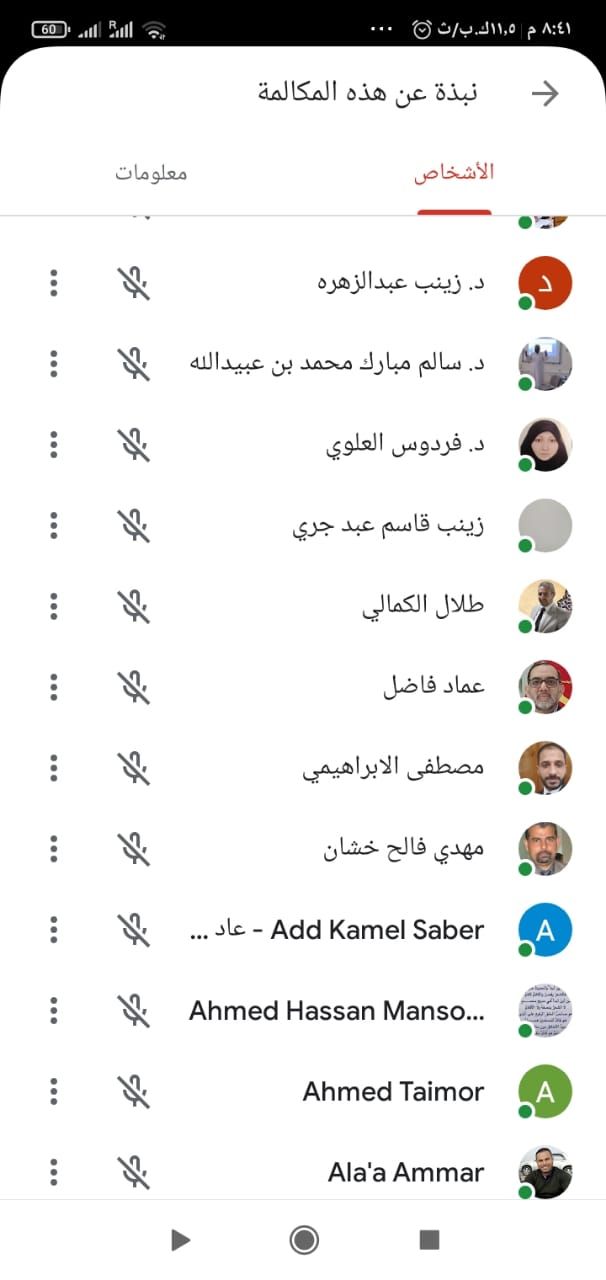The image size is (606, 1280).
Task: Open more options for د. فردوس العلوي
Action: (54, 444)
